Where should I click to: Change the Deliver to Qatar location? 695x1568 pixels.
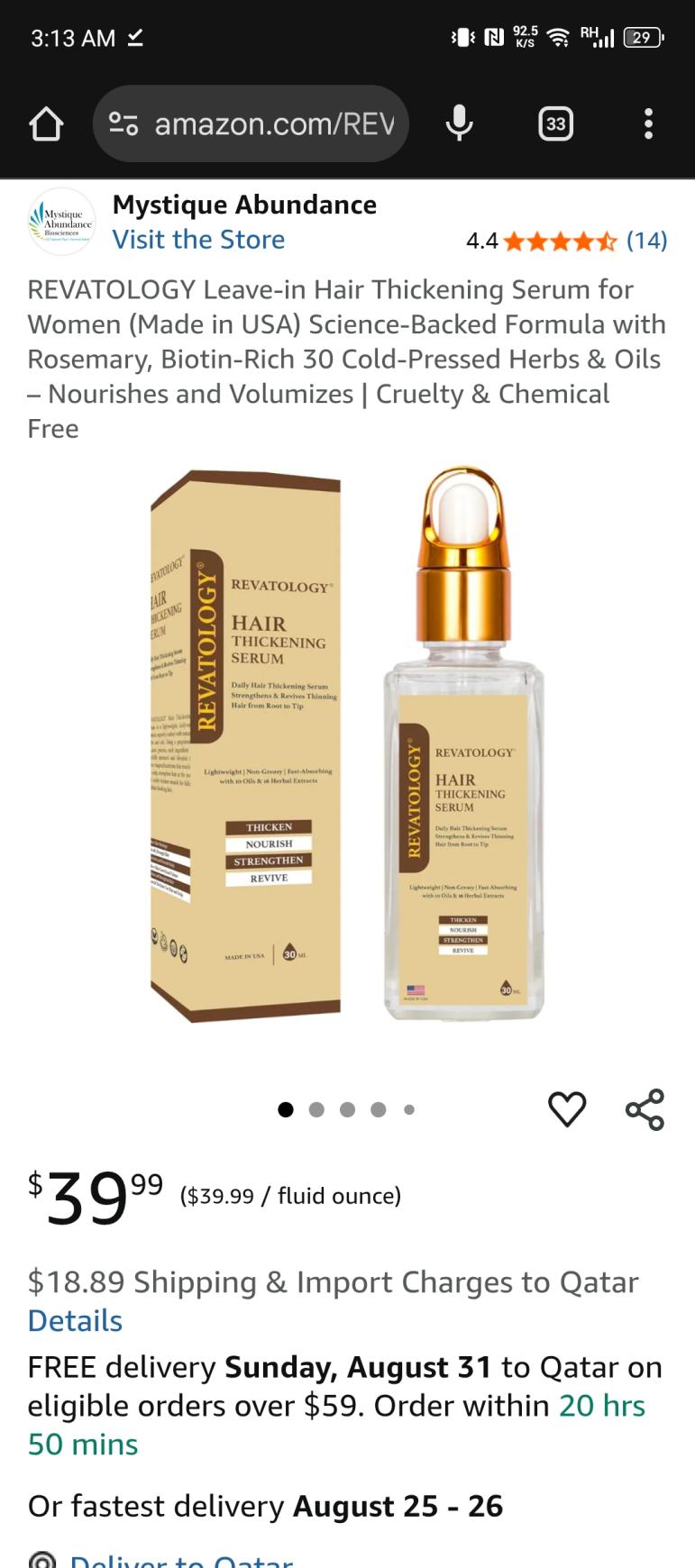pyautogui.click(x=180, y=1559)
